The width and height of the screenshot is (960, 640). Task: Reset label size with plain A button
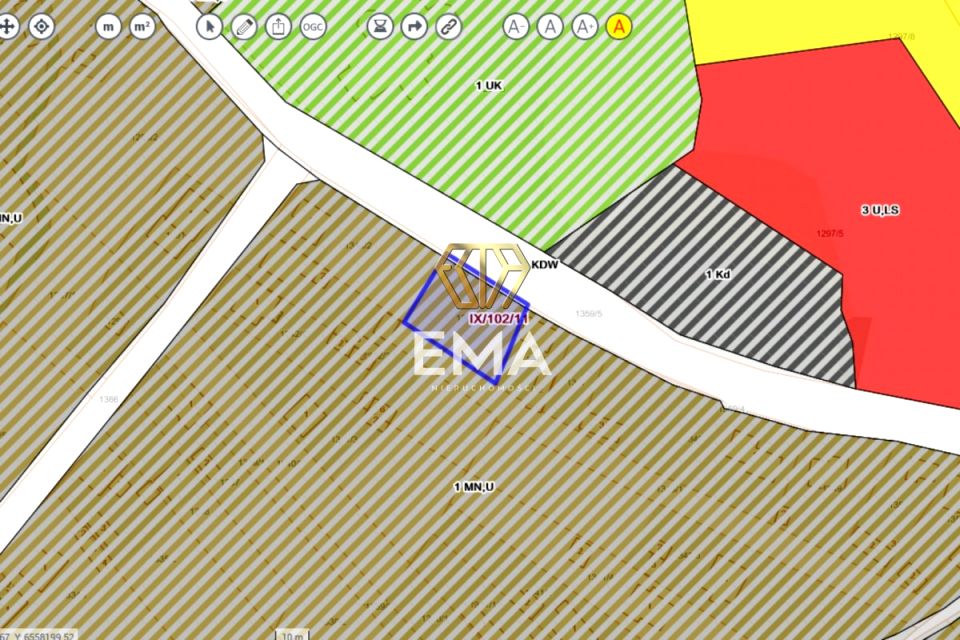point(550,27)
